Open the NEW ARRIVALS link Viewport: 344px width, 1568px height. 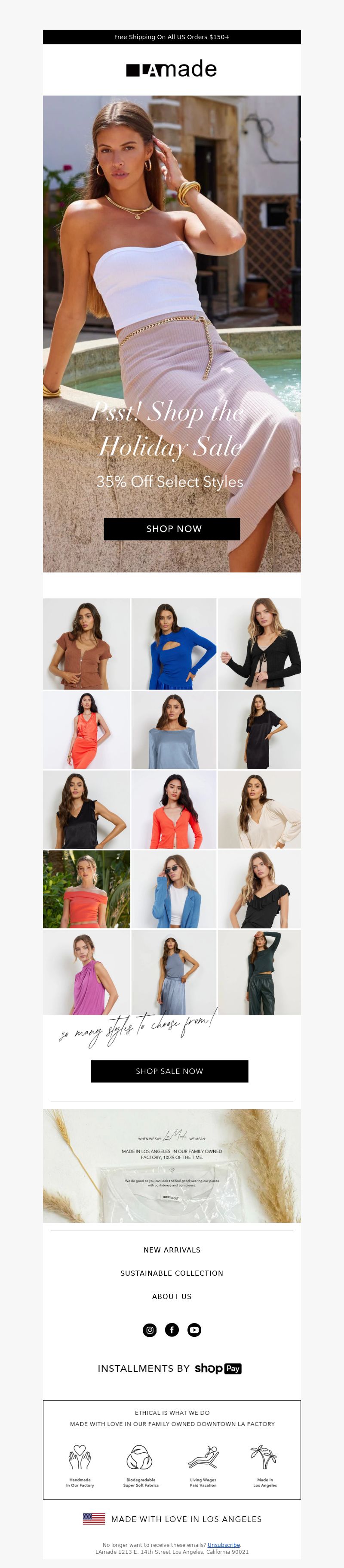pos(172,1249)
